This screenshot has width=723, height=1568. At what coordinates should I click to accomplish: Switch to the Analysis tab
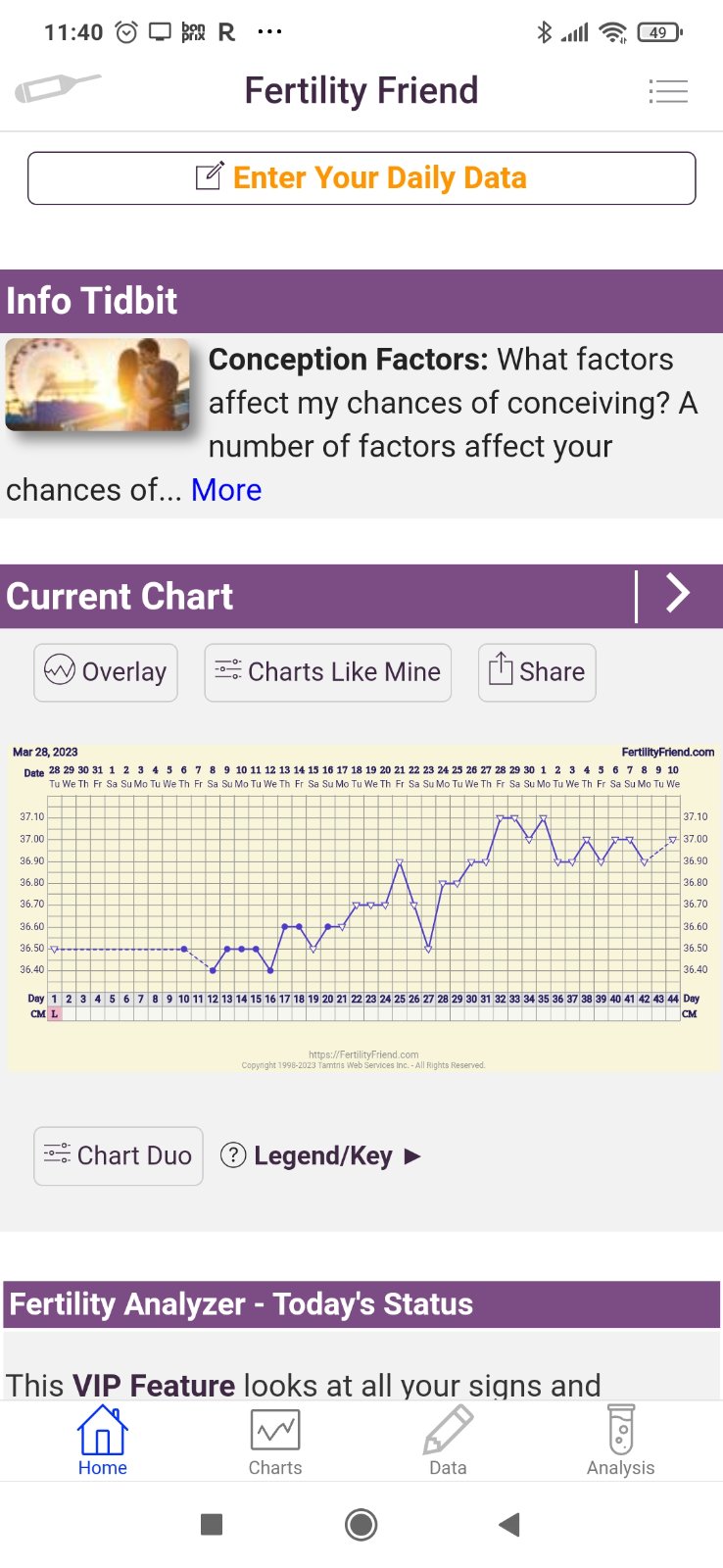(620, 1442)
